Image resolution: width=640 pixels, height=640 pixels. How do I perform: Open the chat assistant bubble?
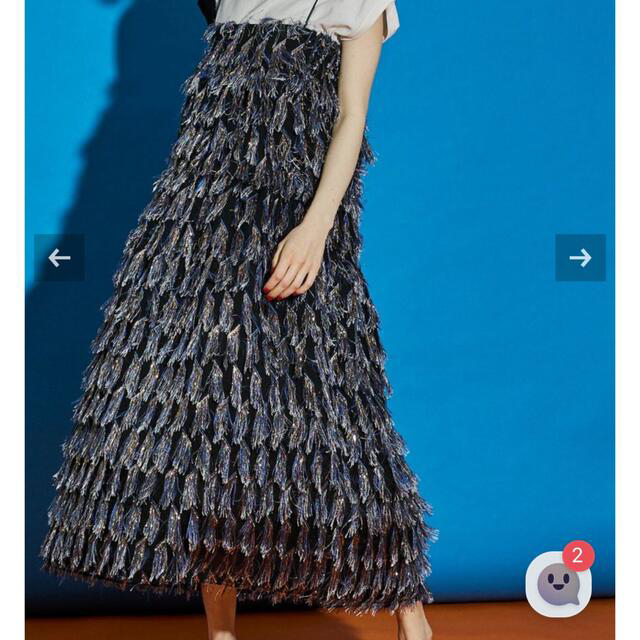click(x=558, y=583)
